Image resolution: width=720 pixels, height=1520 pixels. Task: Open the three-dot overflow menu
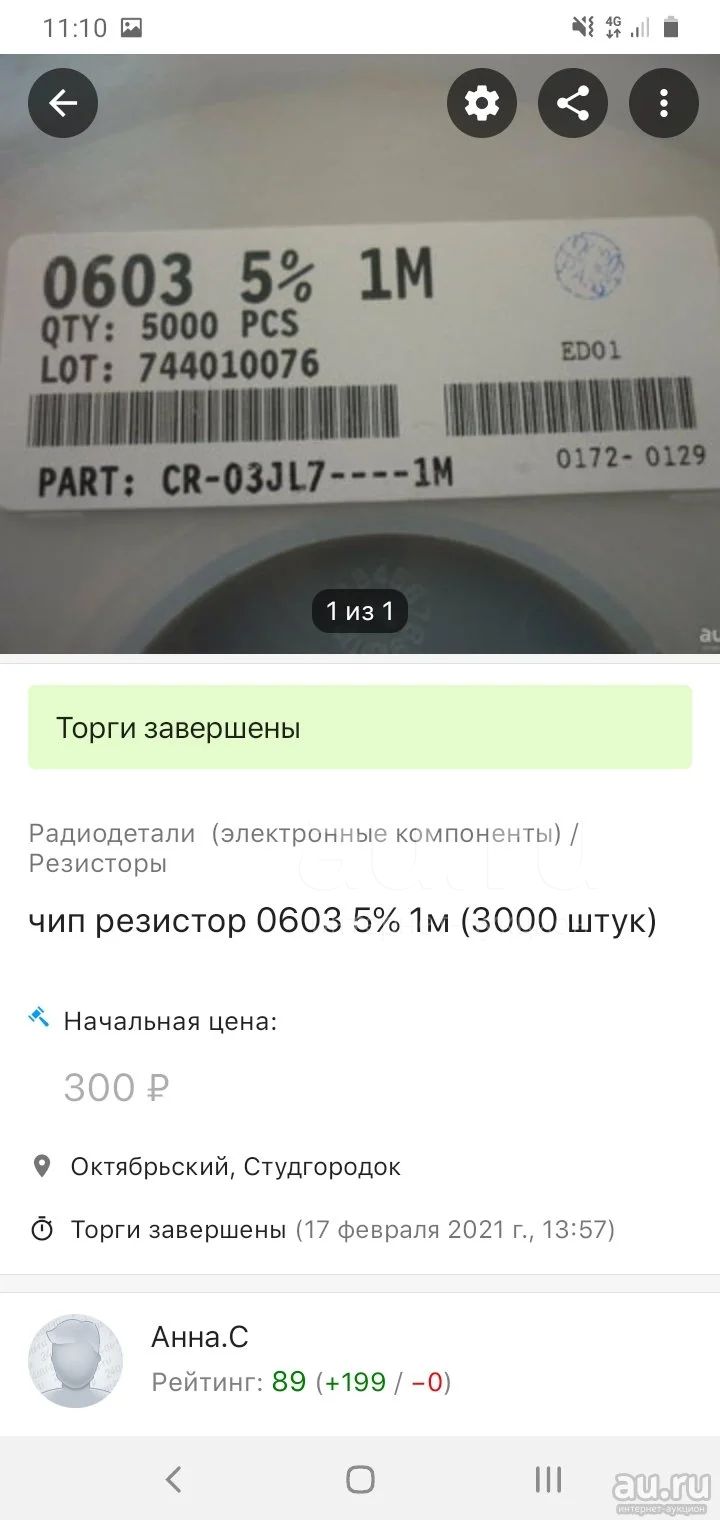[x=663, y=103]
